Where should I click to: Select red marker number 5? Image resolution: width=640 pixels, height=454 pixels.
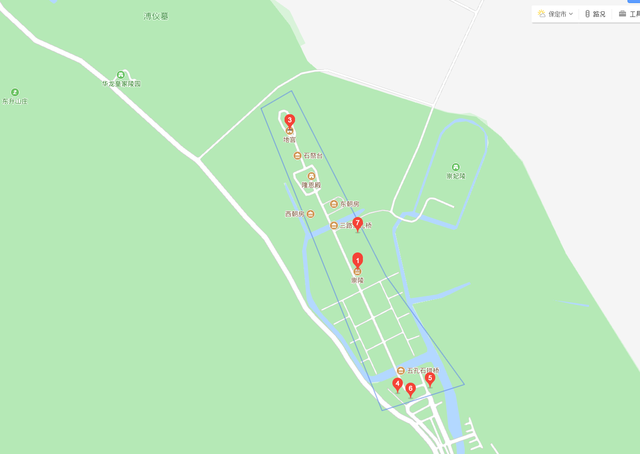[x=430, y=379]
